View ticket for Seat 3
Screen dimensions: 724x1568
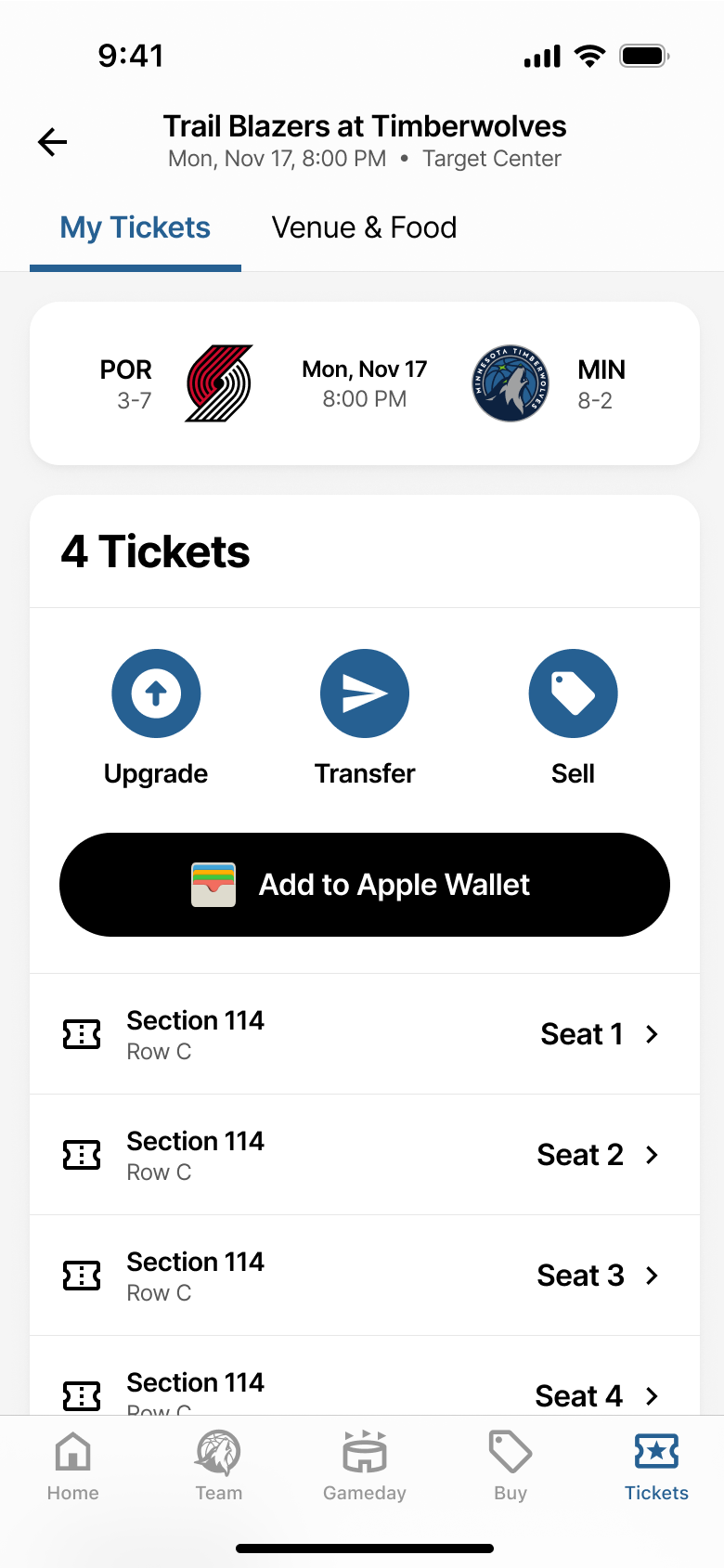click(365, 1276)
